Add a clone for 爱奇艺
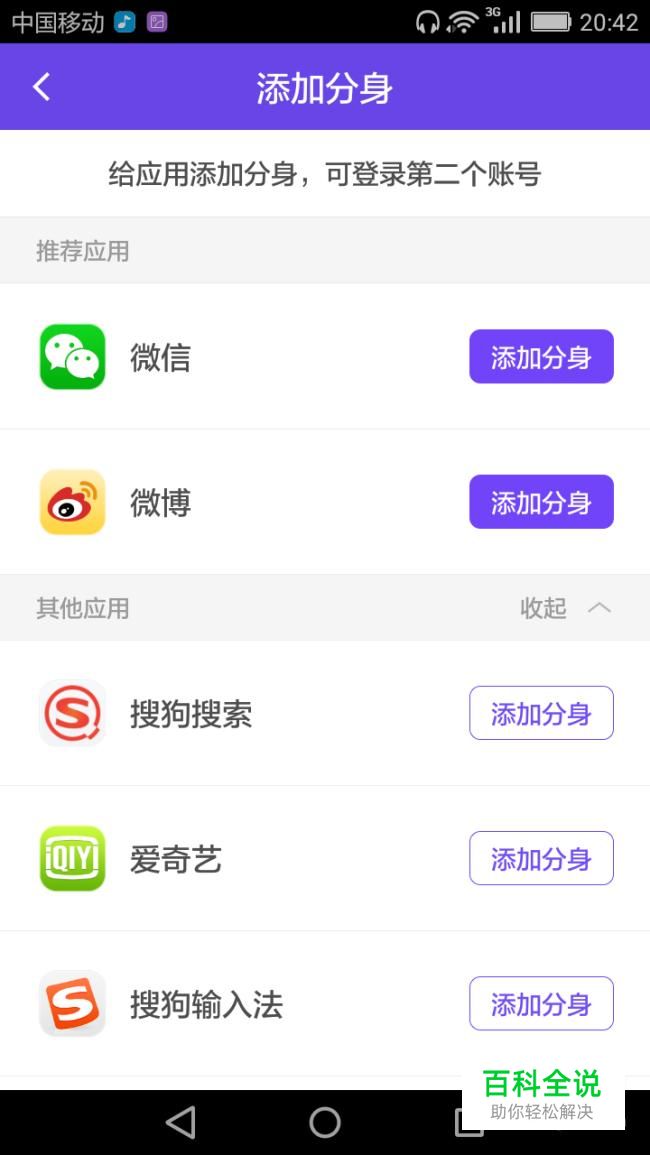Image resolution: width=650 pixels, height=1155 pixels. 541,858
